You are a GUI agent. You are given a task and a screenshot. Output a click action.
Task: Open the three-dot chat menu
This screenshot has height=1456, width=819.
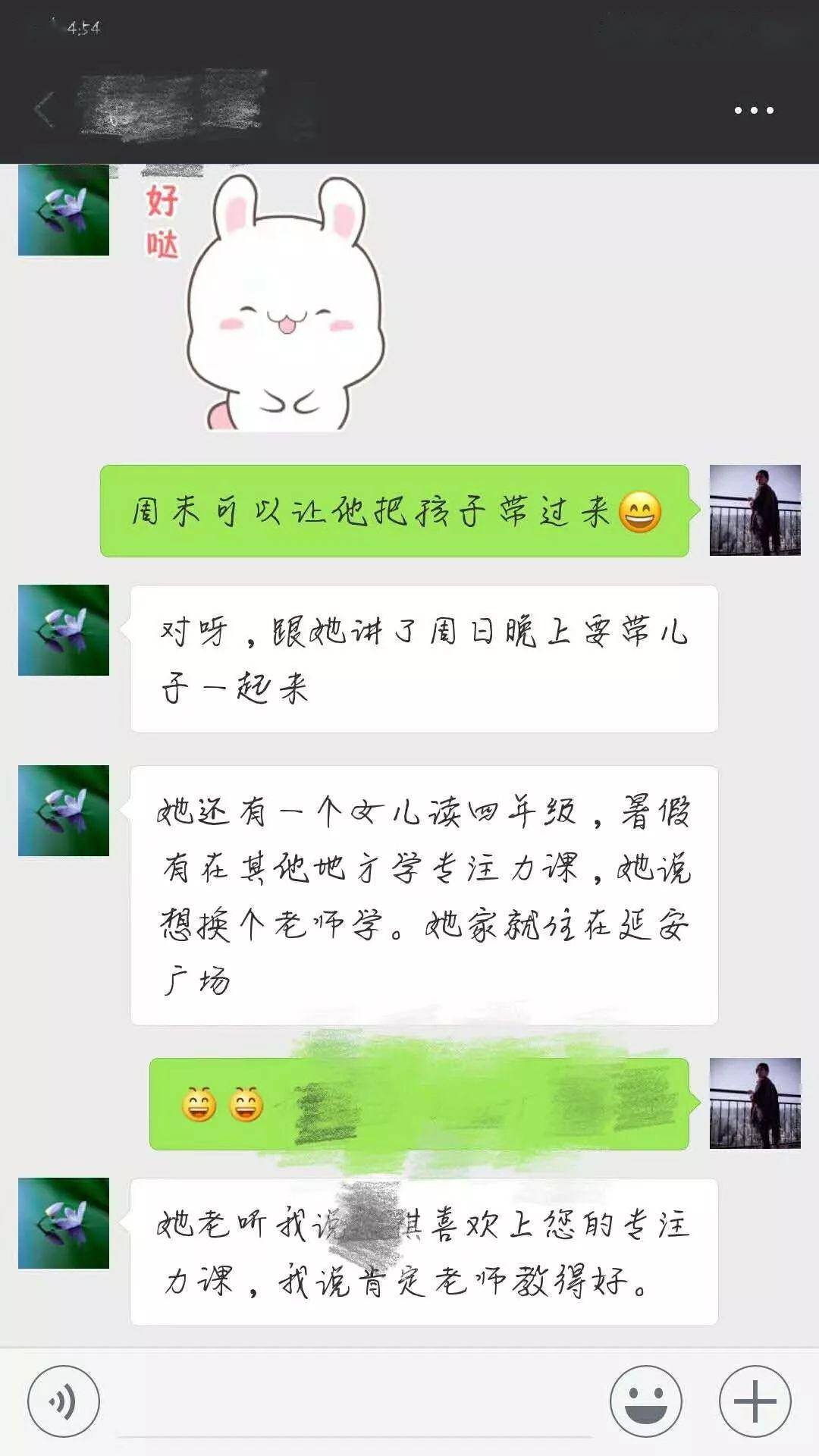(x=754, y=111)
